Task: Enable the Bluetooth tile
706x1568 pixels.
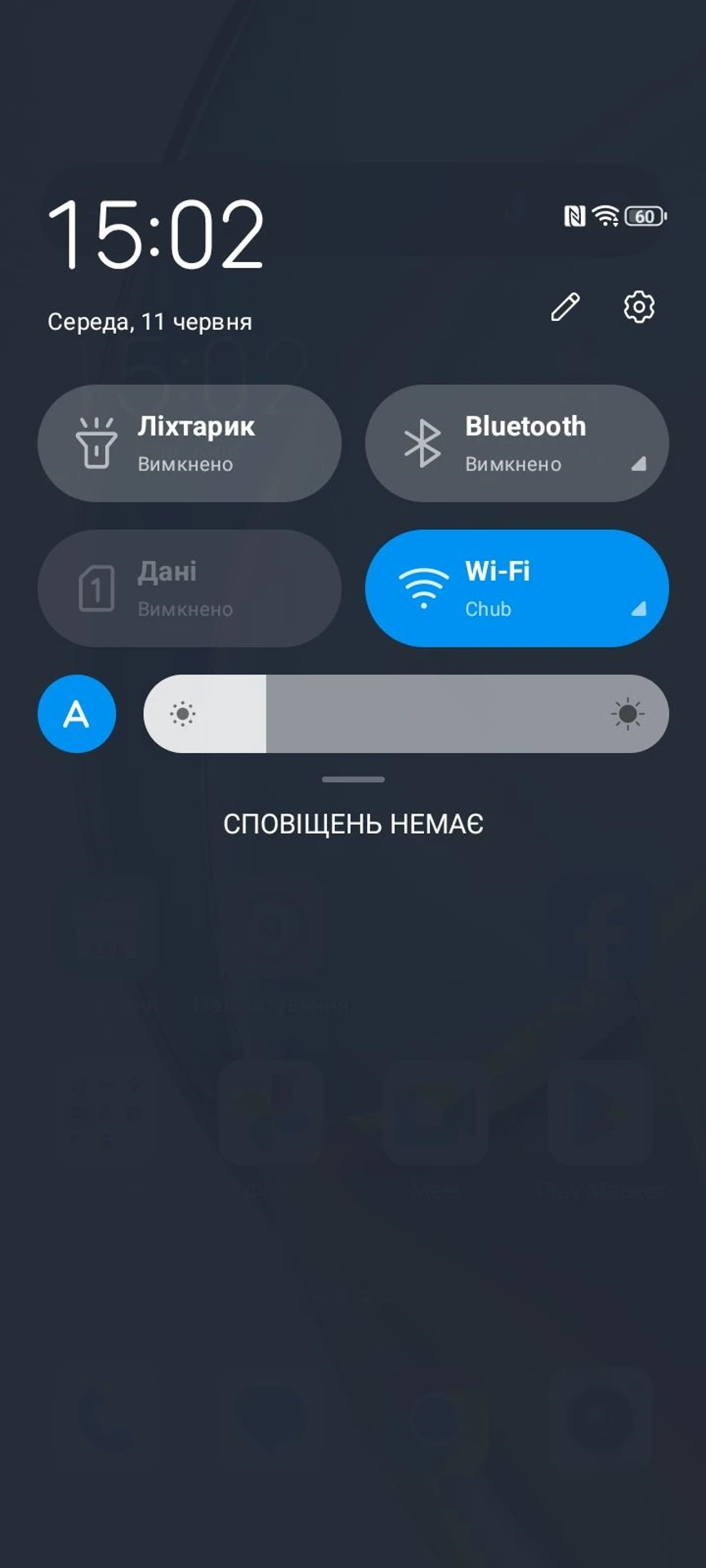Action: 507,443
